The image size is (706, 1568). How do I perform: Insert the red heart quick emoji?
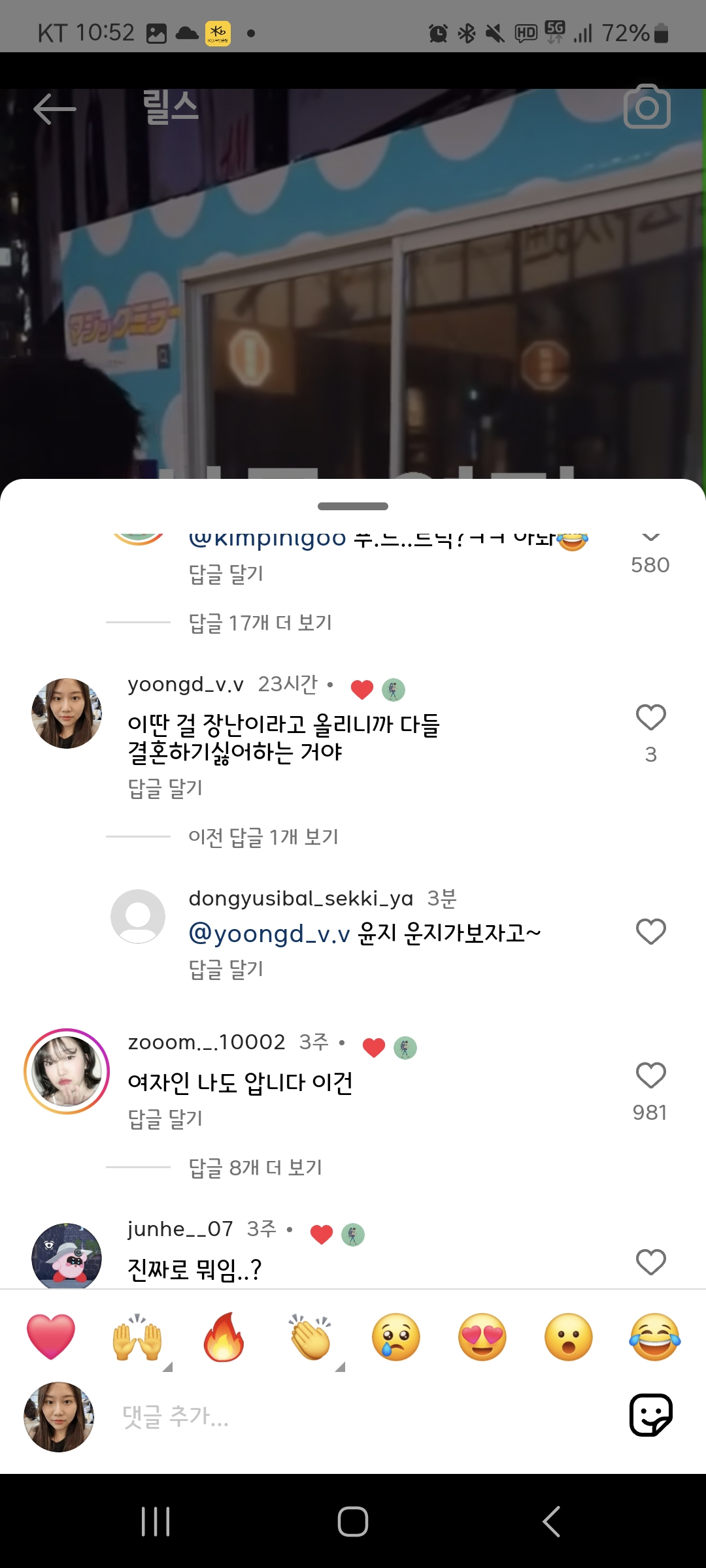tap(51, 1337)
